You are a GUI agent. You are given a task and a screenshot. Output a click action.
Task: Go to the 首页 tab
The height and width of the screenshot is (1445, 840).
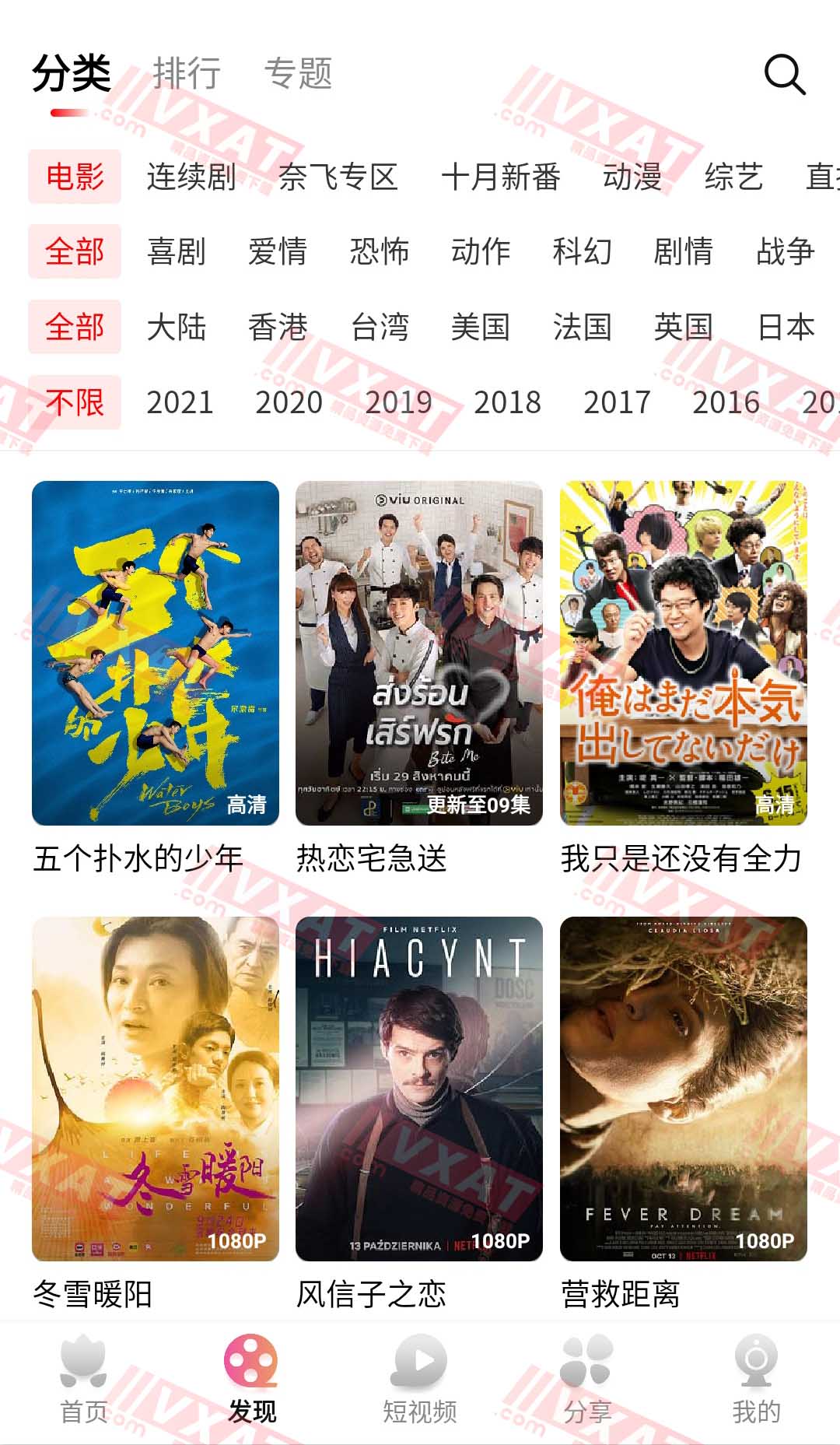(84, 1378)
